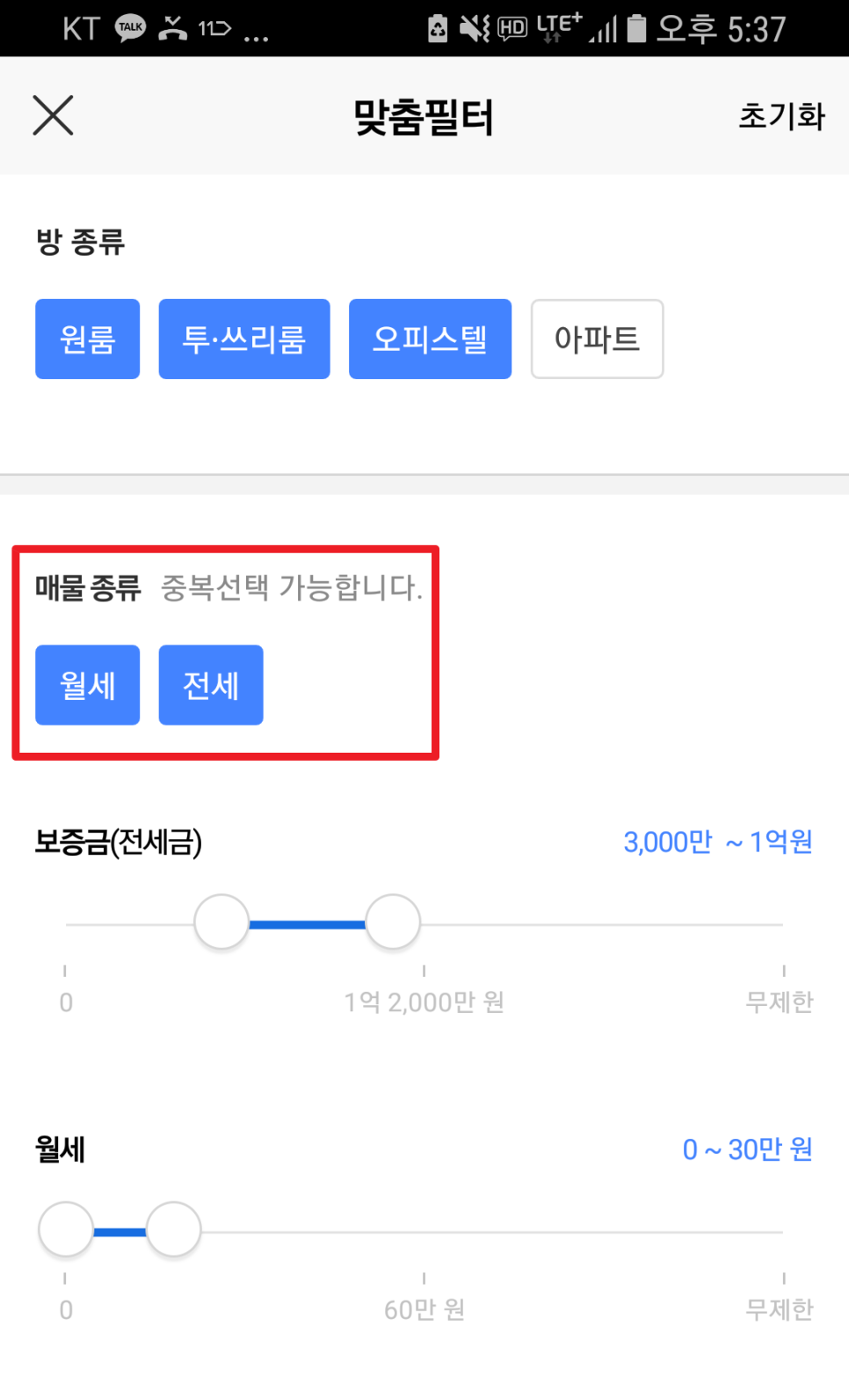Toggle the 월세 listing type chip
This screenshot has width=849, height=1400.
pyautogui.click(x=87, y=685)
